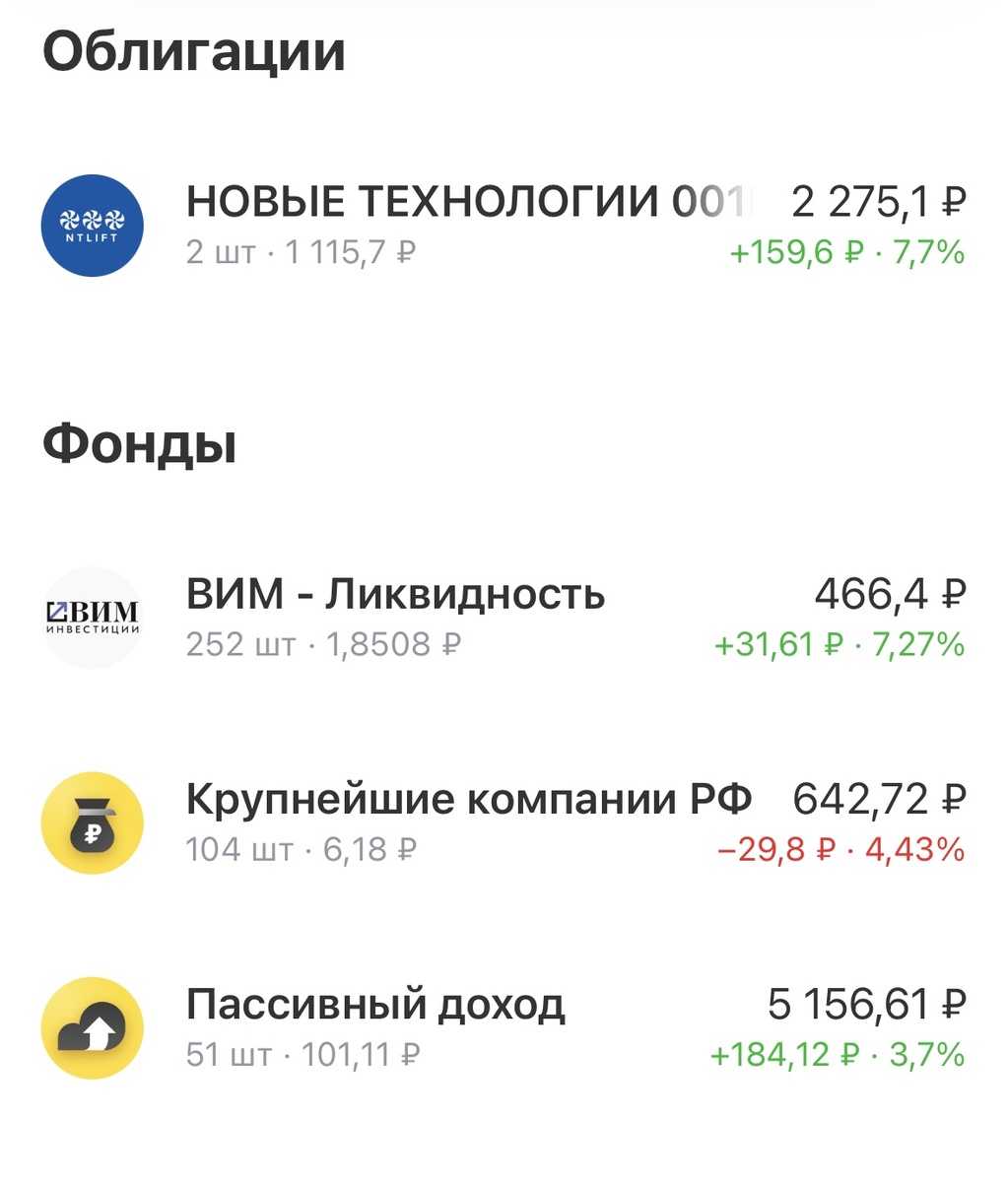Click the cloud arrow icon for Пассивный доход
Image resolution: width=1008 pixels, height=1182 pixels.
(92, 1027)
